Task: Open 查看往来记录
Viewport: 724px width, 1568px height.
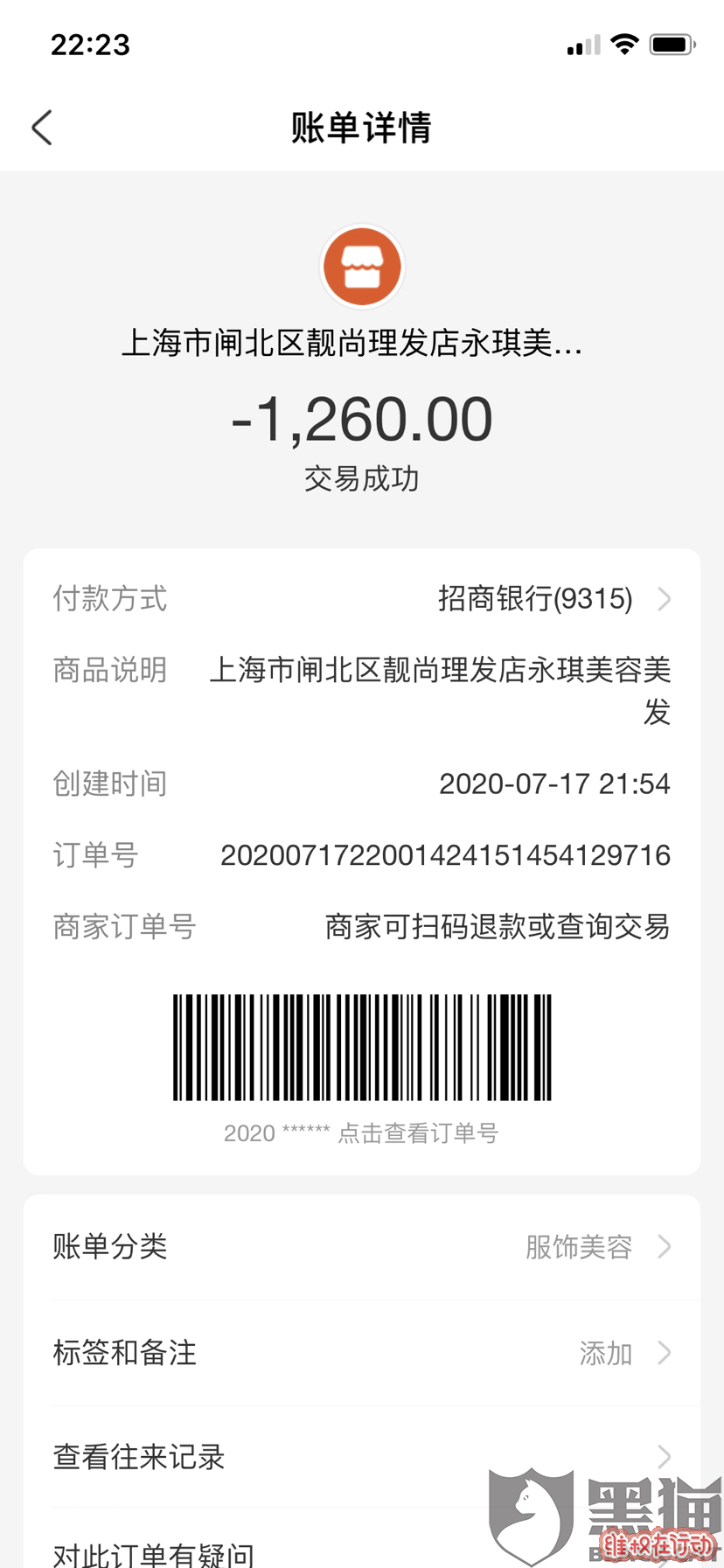Action: (362, 1457)
